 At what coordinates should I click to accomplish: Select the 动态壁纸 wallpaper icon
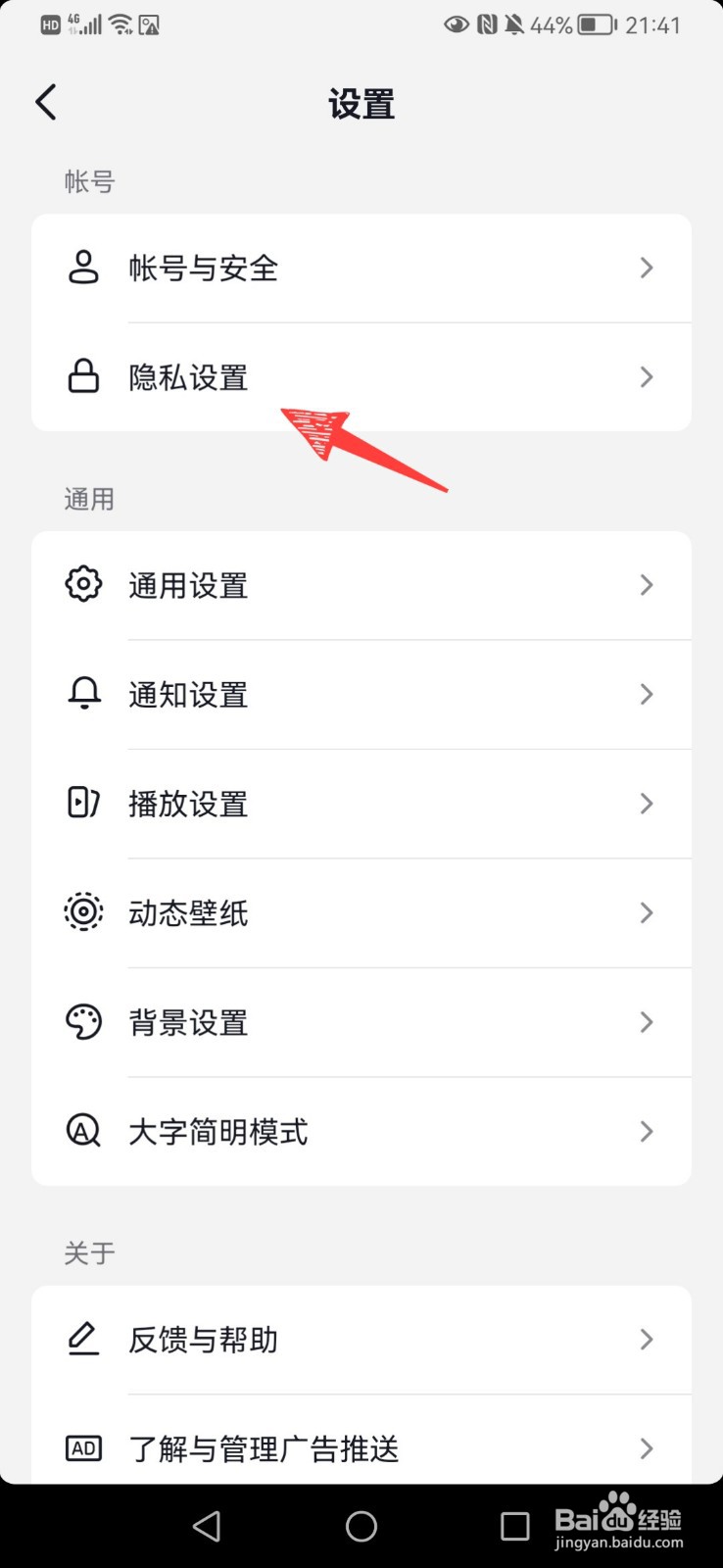point(83,911)
